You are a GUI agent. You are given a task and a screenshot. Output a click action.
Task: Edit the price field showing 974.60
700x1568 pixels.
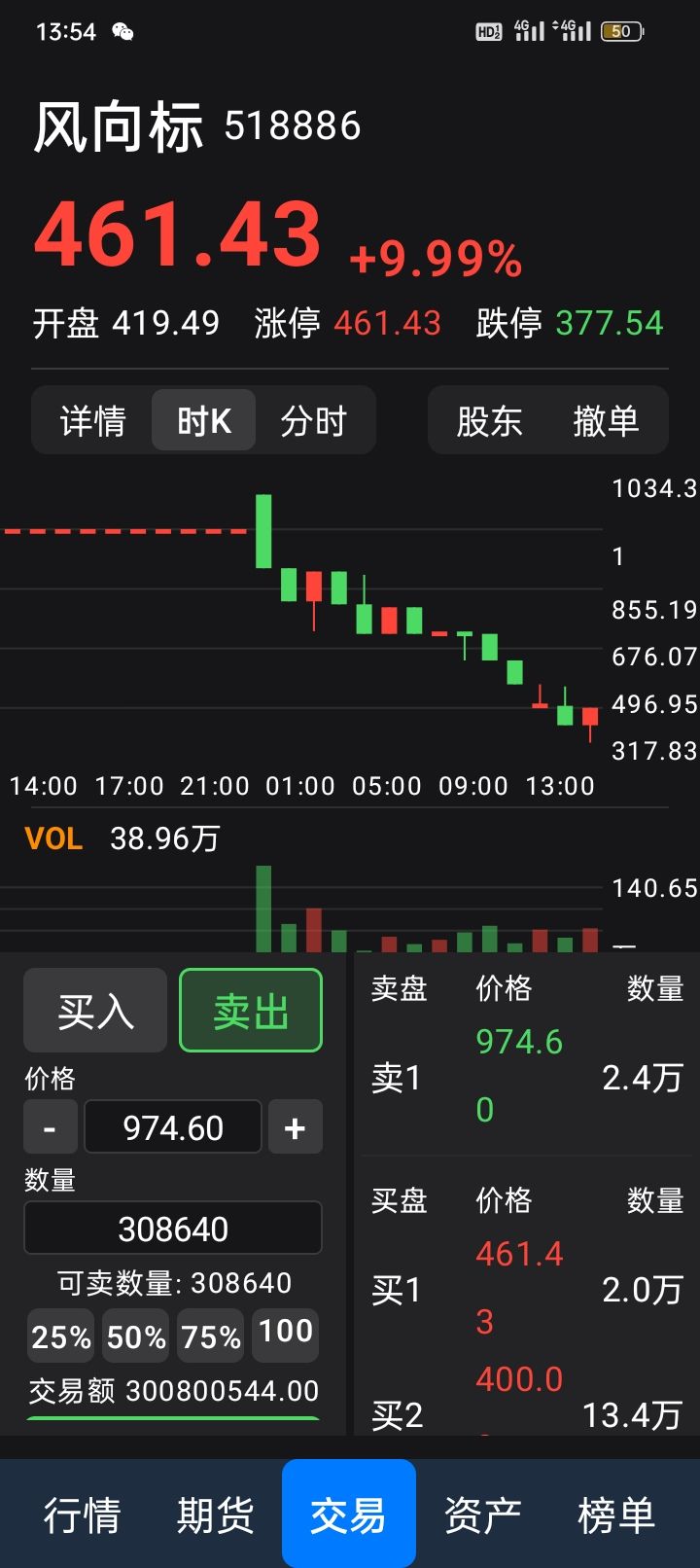tap(173, 1127)
